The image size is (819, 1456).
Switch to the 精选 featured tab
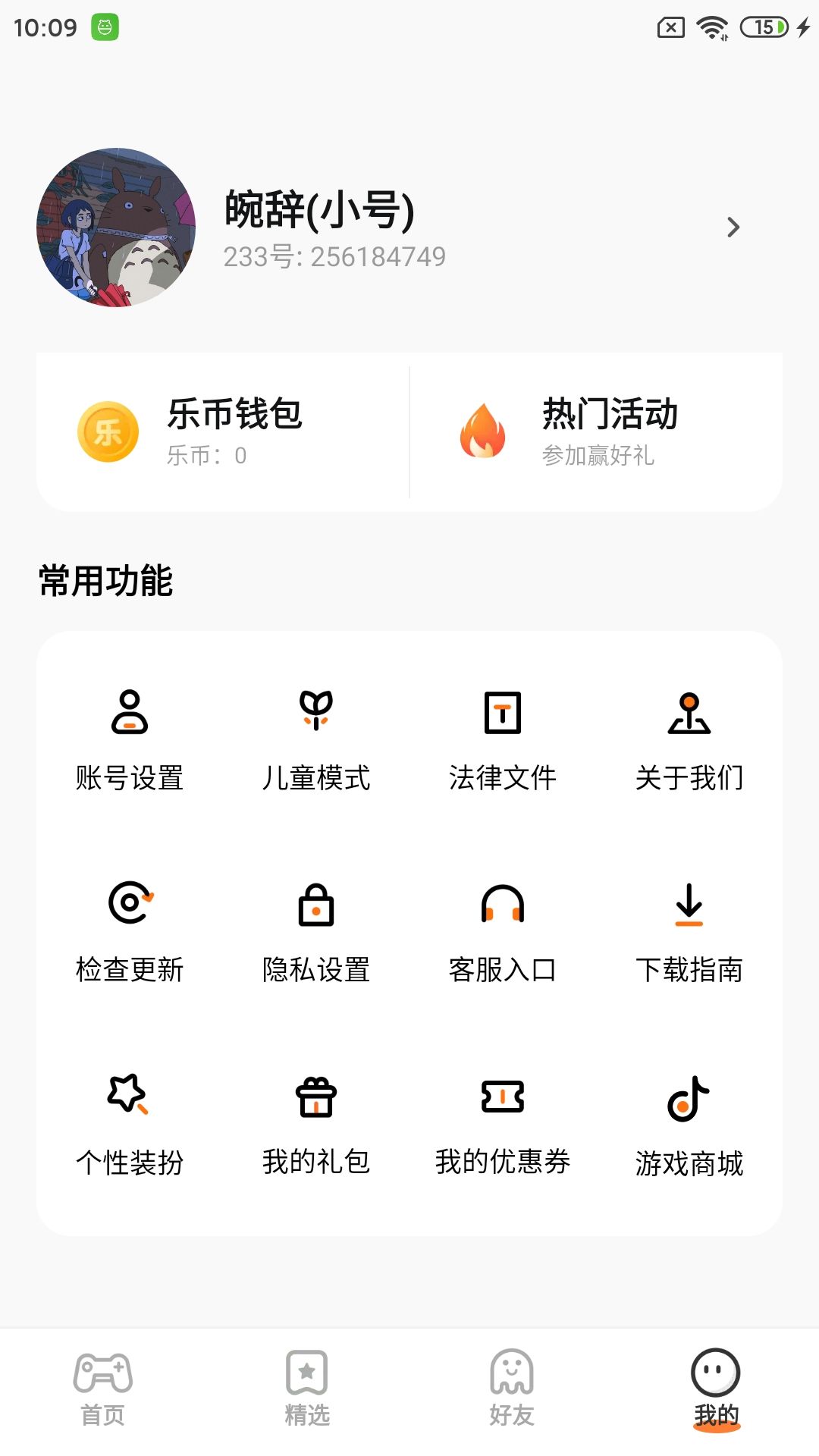[x=307, y=1388]
